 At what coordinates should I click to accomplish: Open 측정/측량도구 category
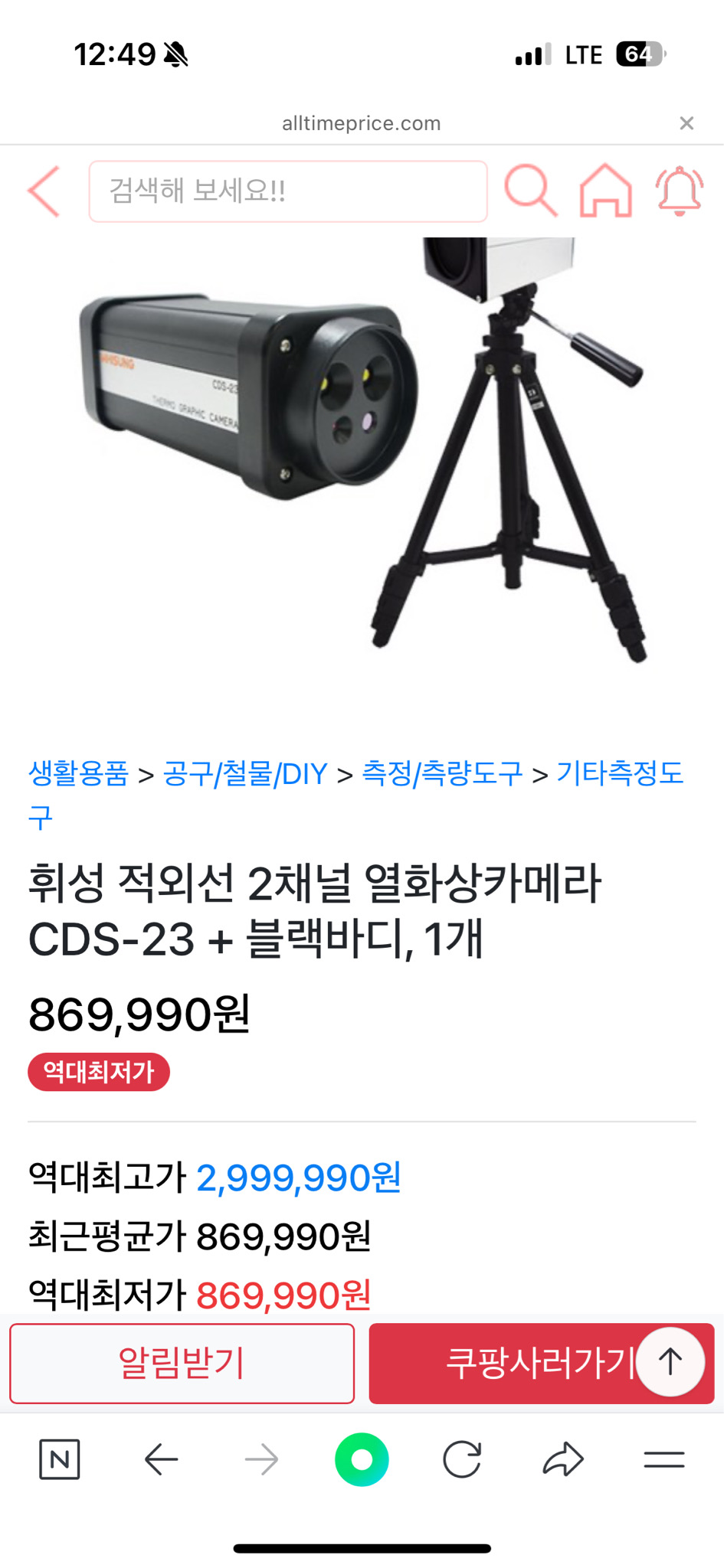click(x=444, y=773)
